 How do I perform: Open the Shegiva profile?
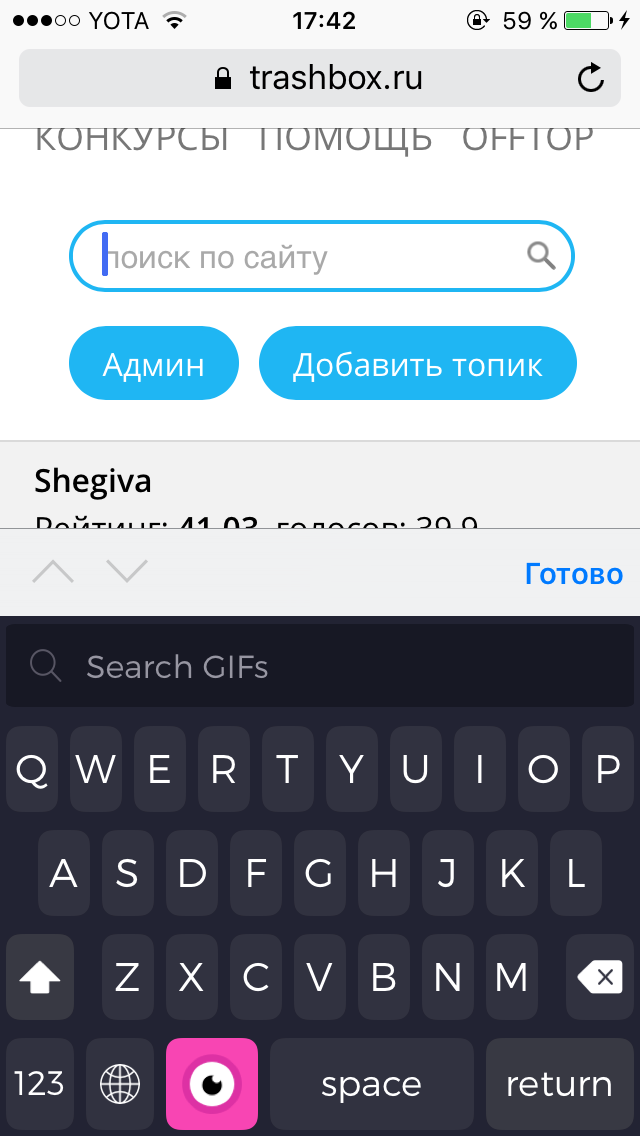tap(93, 481)
